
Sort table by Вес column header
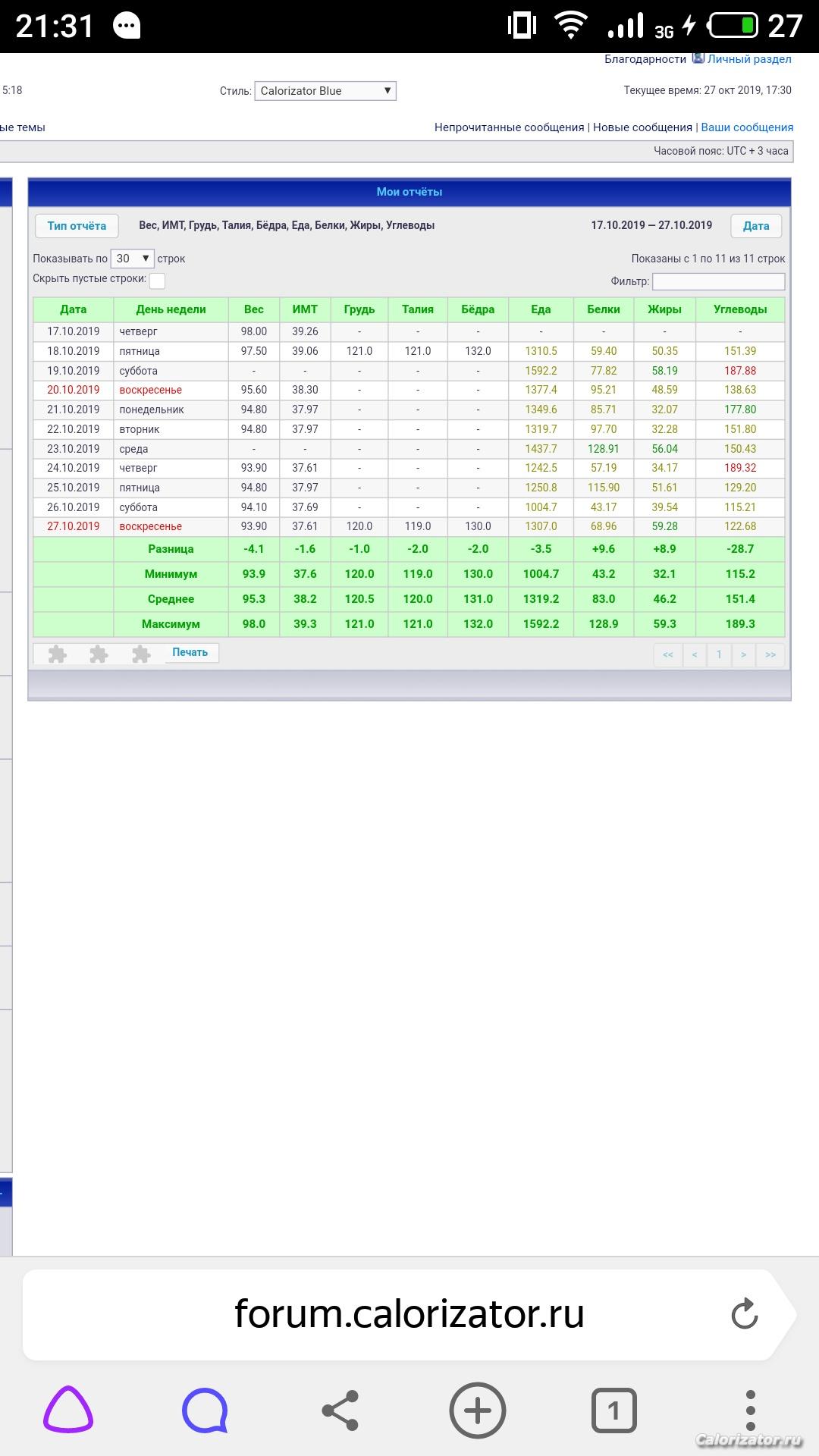coord(254,309)
